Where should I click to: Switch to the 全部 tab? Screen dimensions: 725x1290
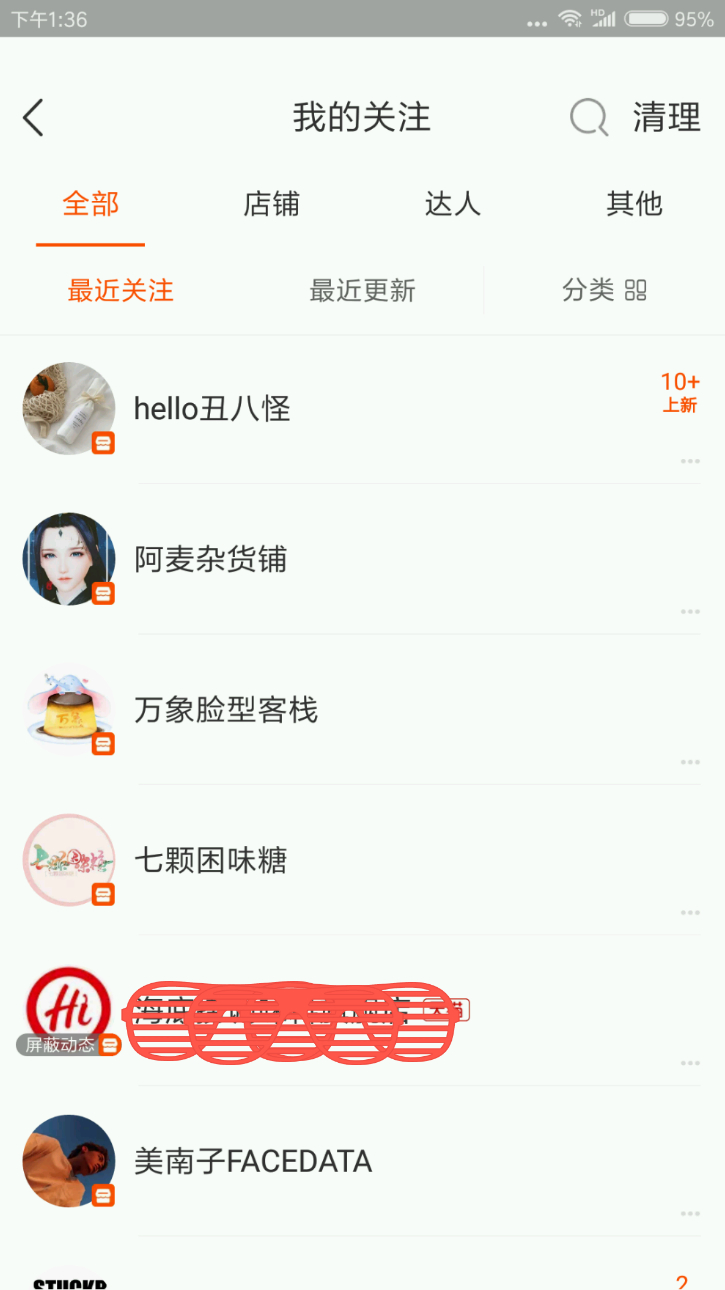[x=91, y=204]
